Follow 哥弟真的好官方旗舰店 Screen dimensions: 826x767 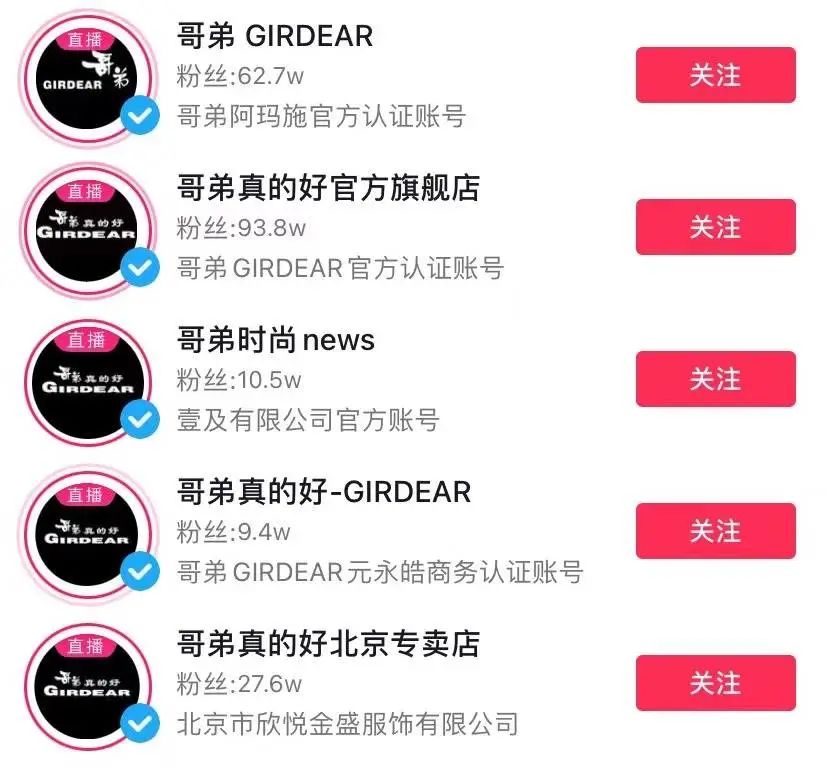[x=715, y=227]
